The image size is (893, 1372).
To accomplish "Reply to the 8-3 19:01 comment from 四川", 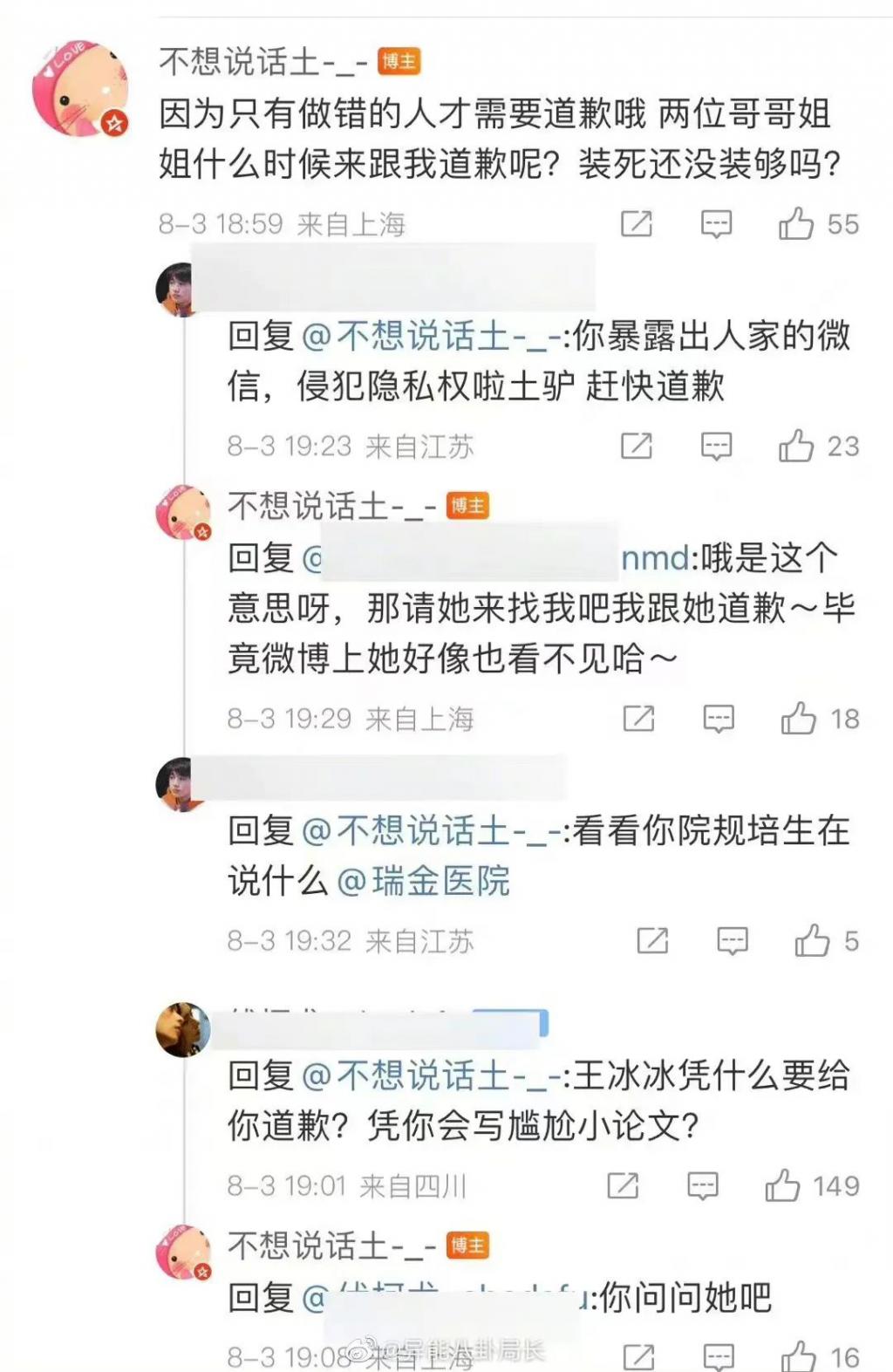I will point(702,1186).
